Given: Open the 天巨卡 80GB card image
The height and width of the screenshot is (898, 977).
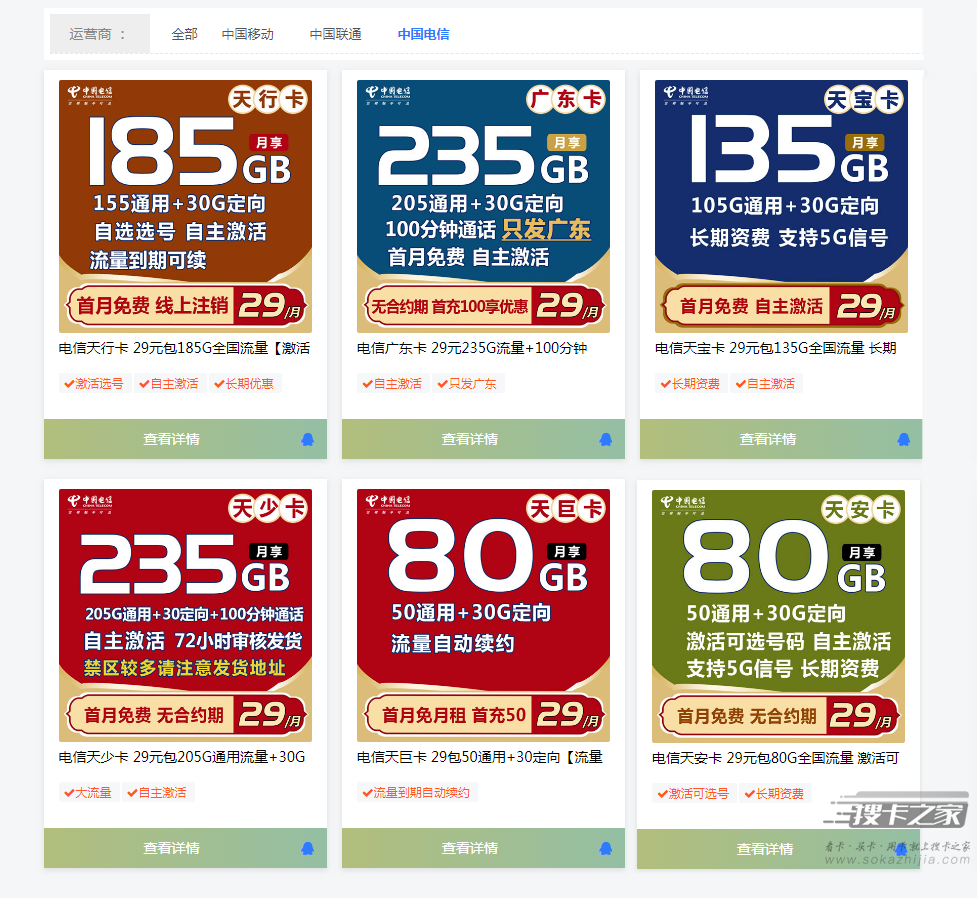Looking at the screenshot, I should (x=483, y=614).
